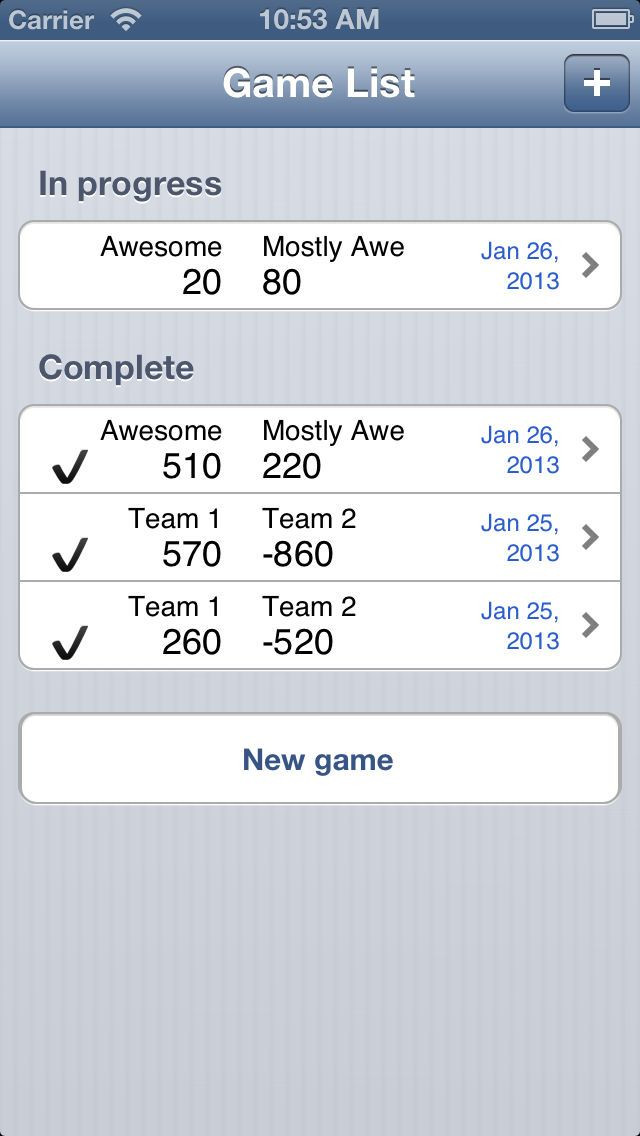Select the completed game scored 260 to -520
640x1136 pixels.
[x=320, y=625]
